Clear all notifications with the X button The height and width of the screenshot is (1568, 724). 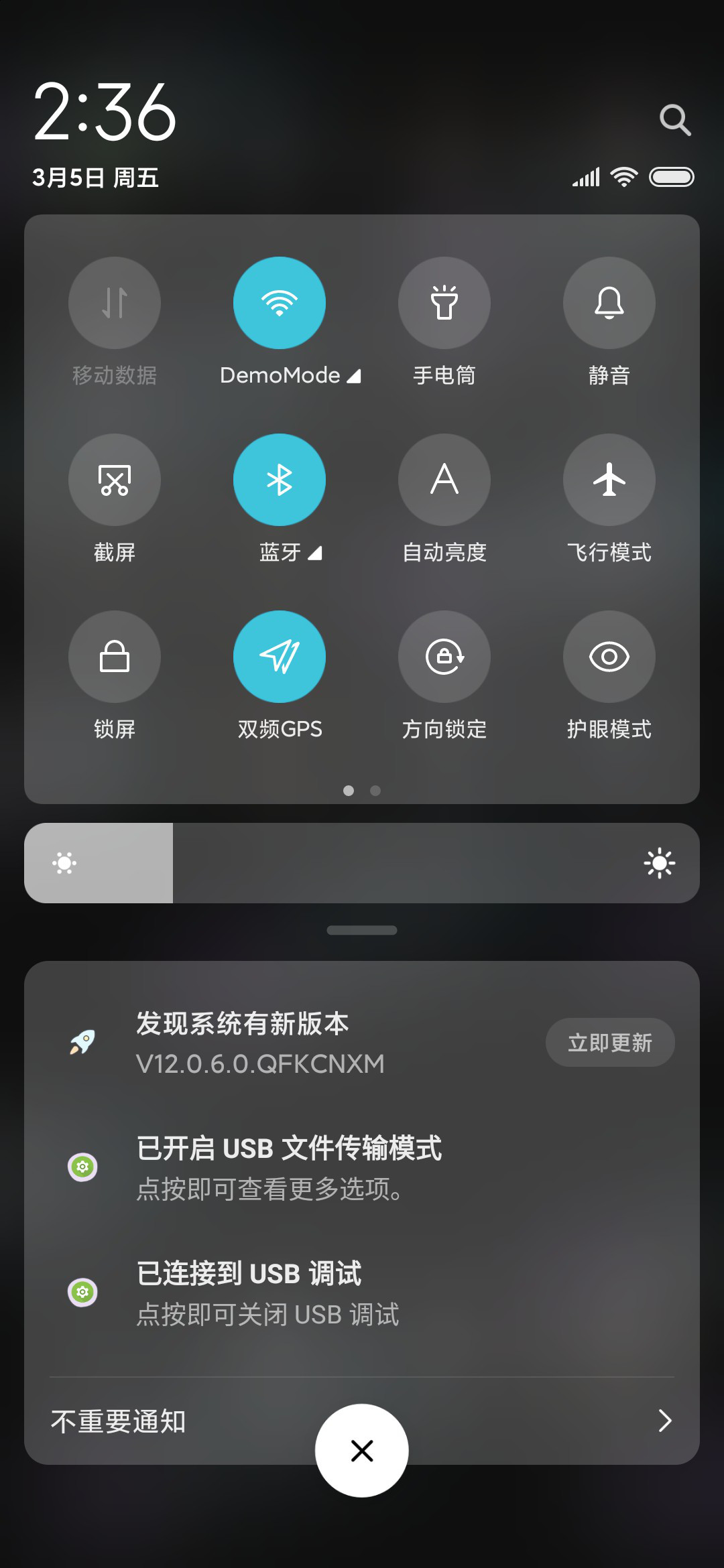(362, 1451)
